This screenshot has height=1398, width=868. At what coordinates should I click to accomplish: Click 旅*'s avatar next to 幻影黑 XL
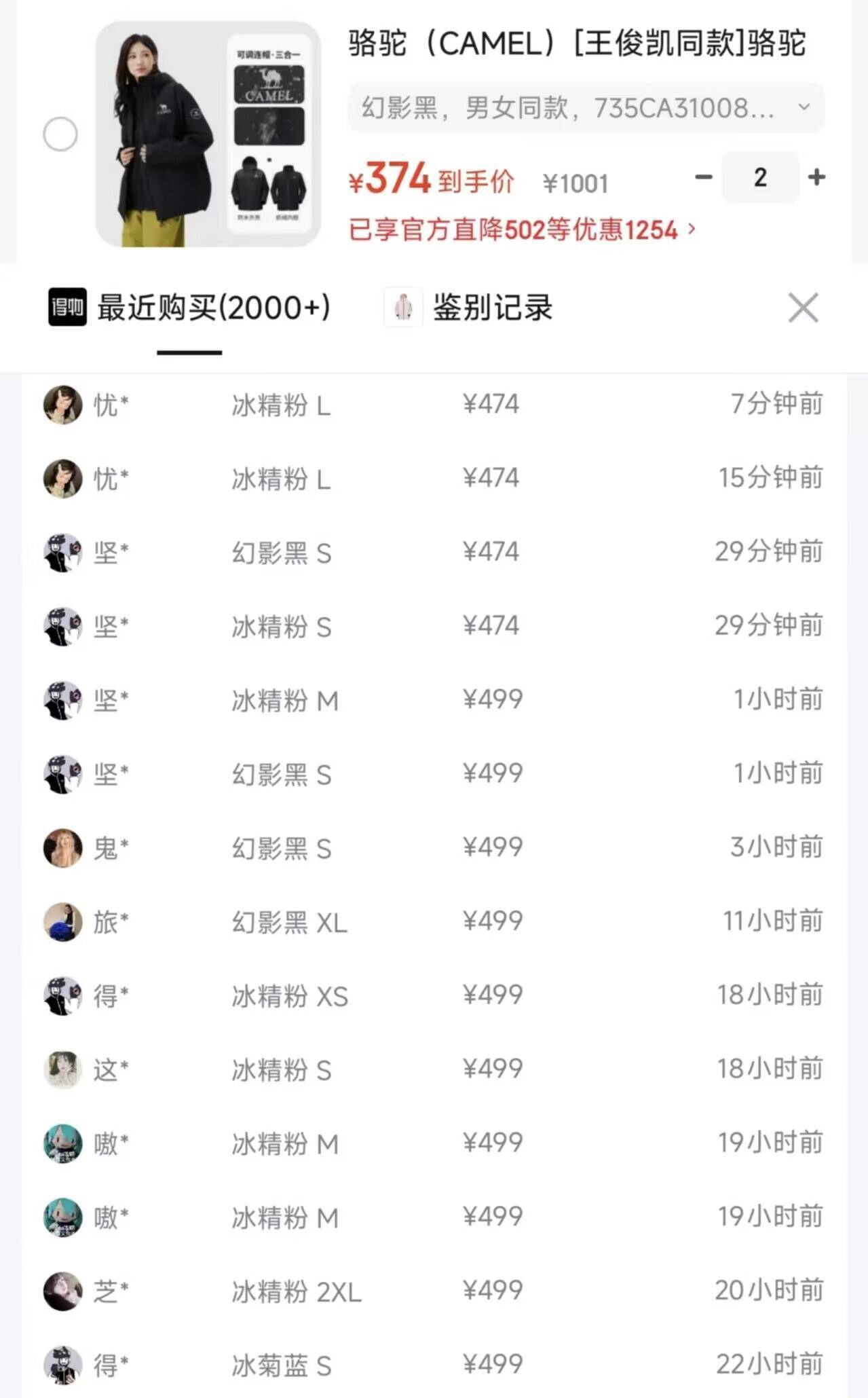62,921
